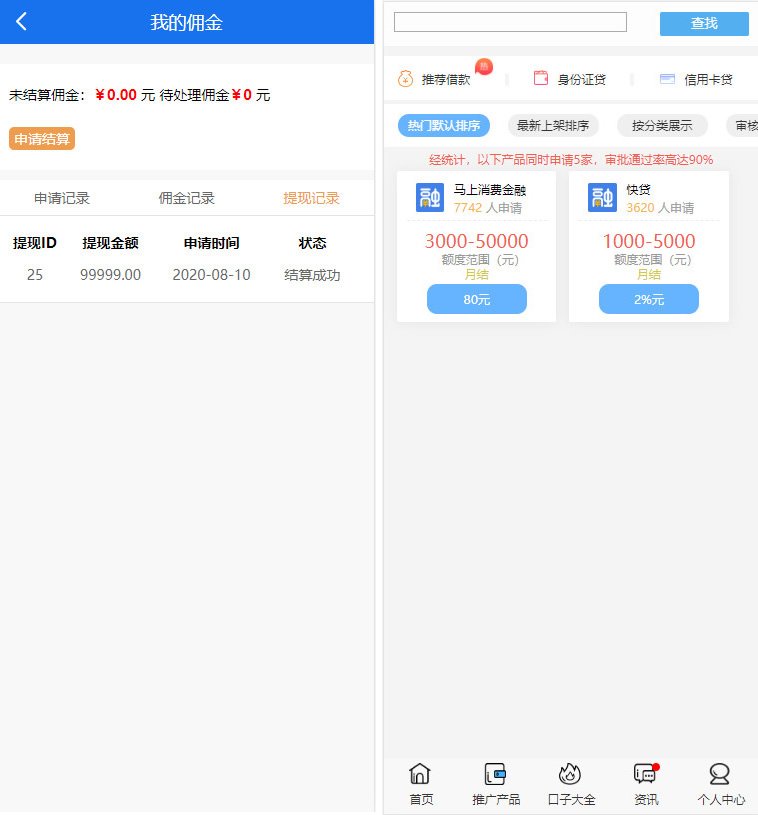Switch sorting to 最新上架排序
758x815 pixels.
pos(553,126)
